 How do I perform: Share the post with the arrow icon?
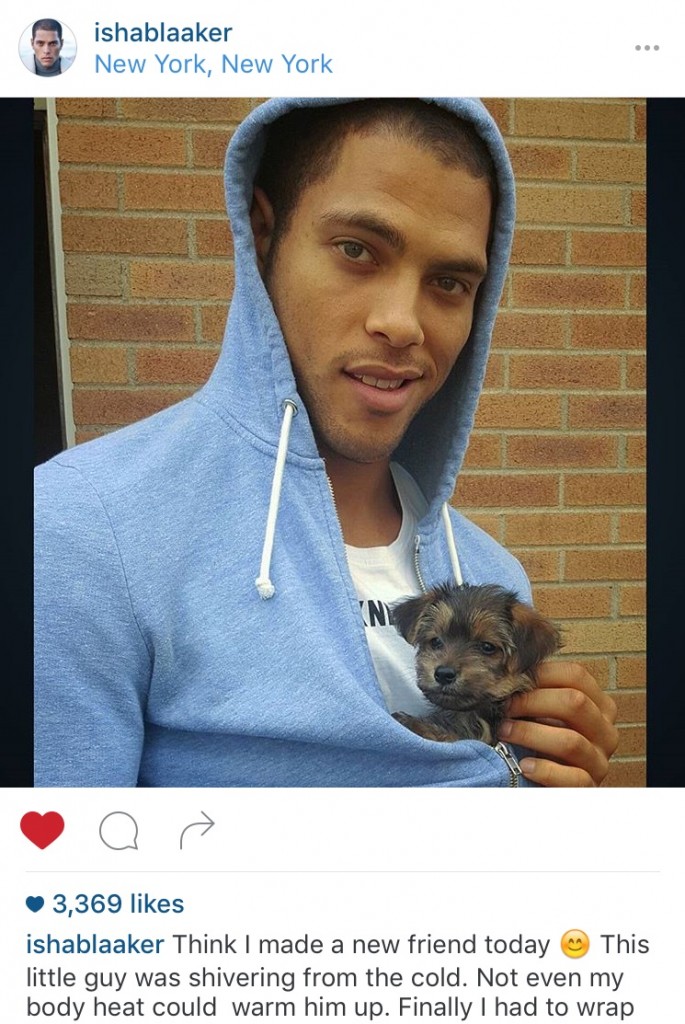(197, 828)
